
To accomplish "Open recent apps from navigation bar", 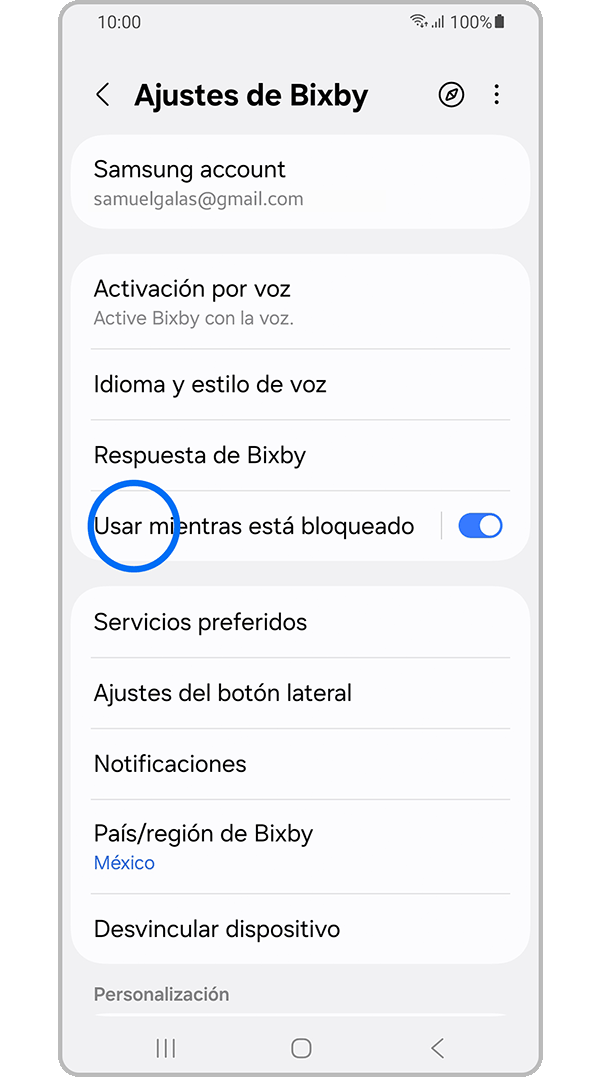I will tap(166, 1047).
